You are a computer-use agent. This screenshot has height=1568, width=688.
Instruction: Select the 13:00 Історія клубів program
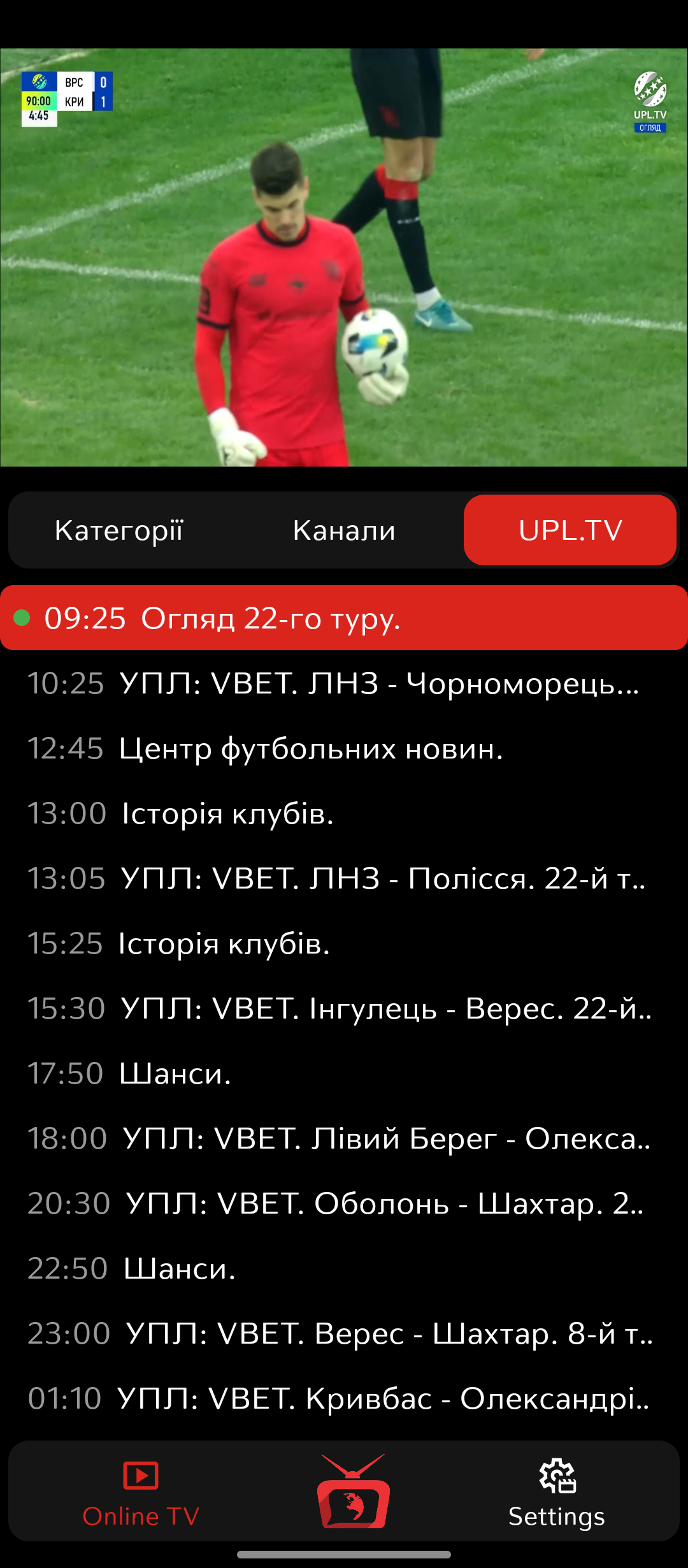click(344, 813)
